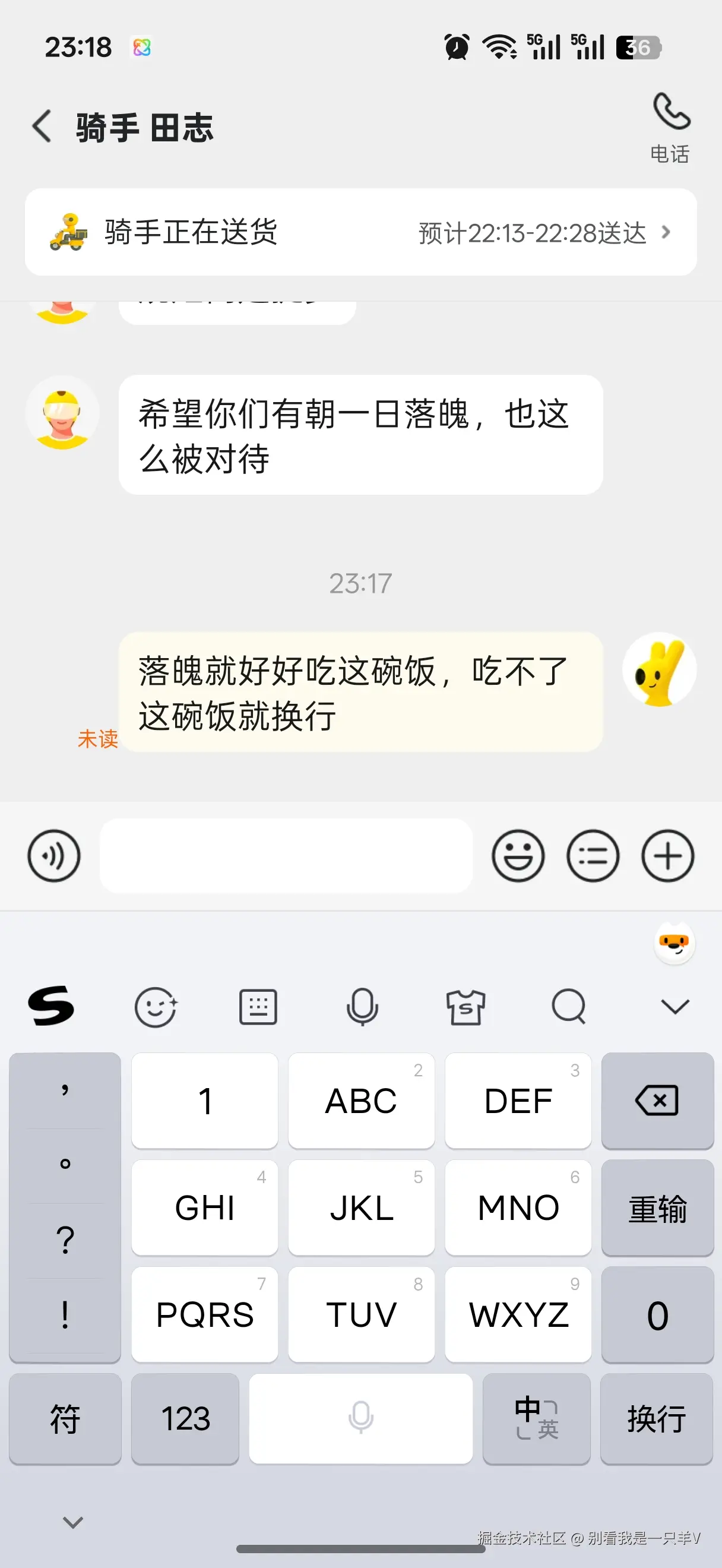Select the hold-to-talk voice icon
Screen dimensions: 722x1568
53,855
